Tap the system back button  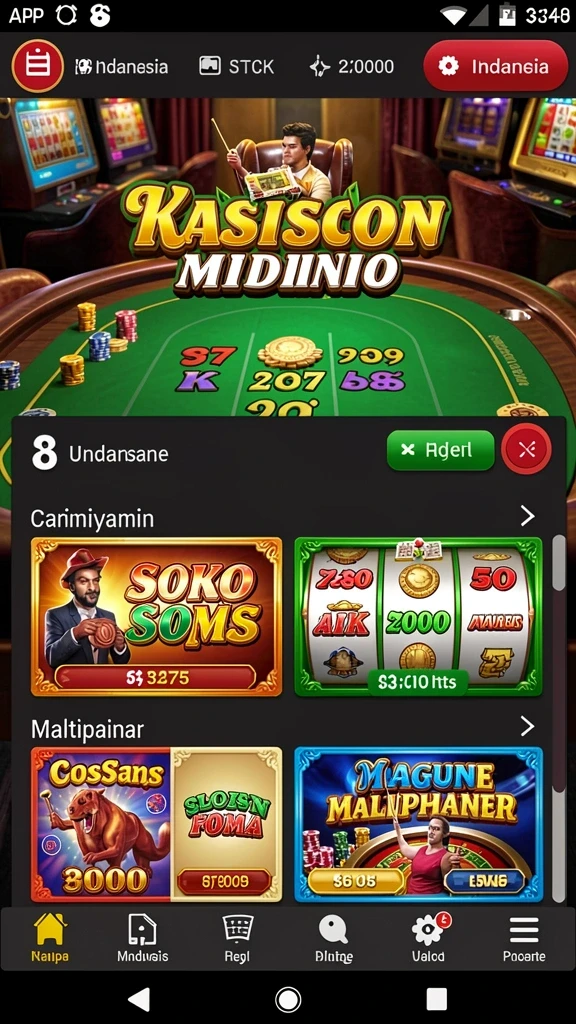click(139, 999)
